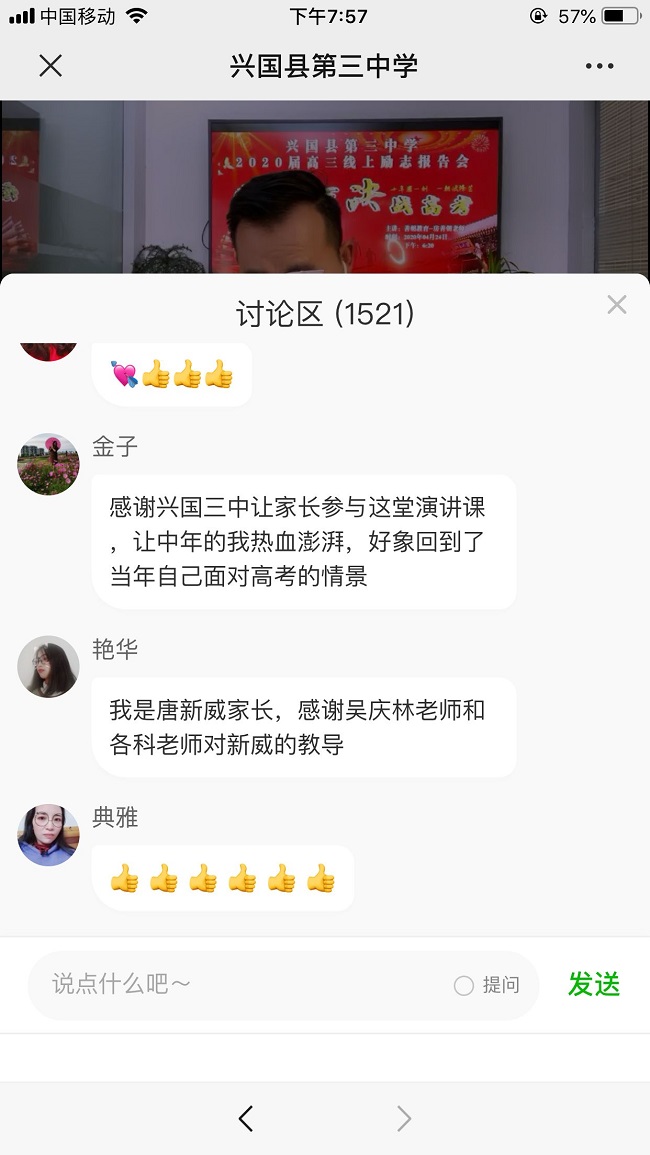650x1155 pixels.
Task: Focus the 说点什么吧 comment field
Action: (x=240, y=985)
